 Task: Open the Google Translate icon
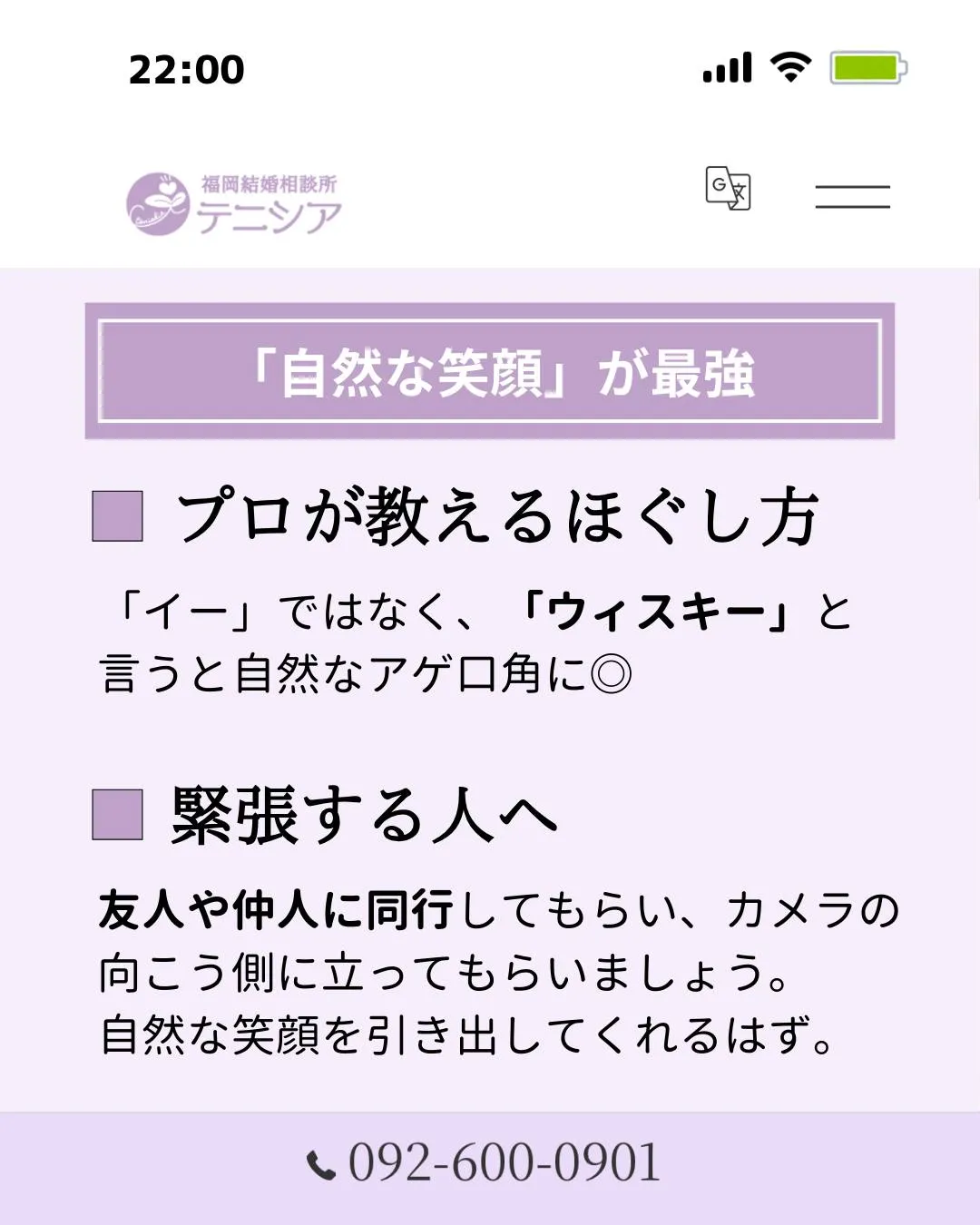[727, 190]
